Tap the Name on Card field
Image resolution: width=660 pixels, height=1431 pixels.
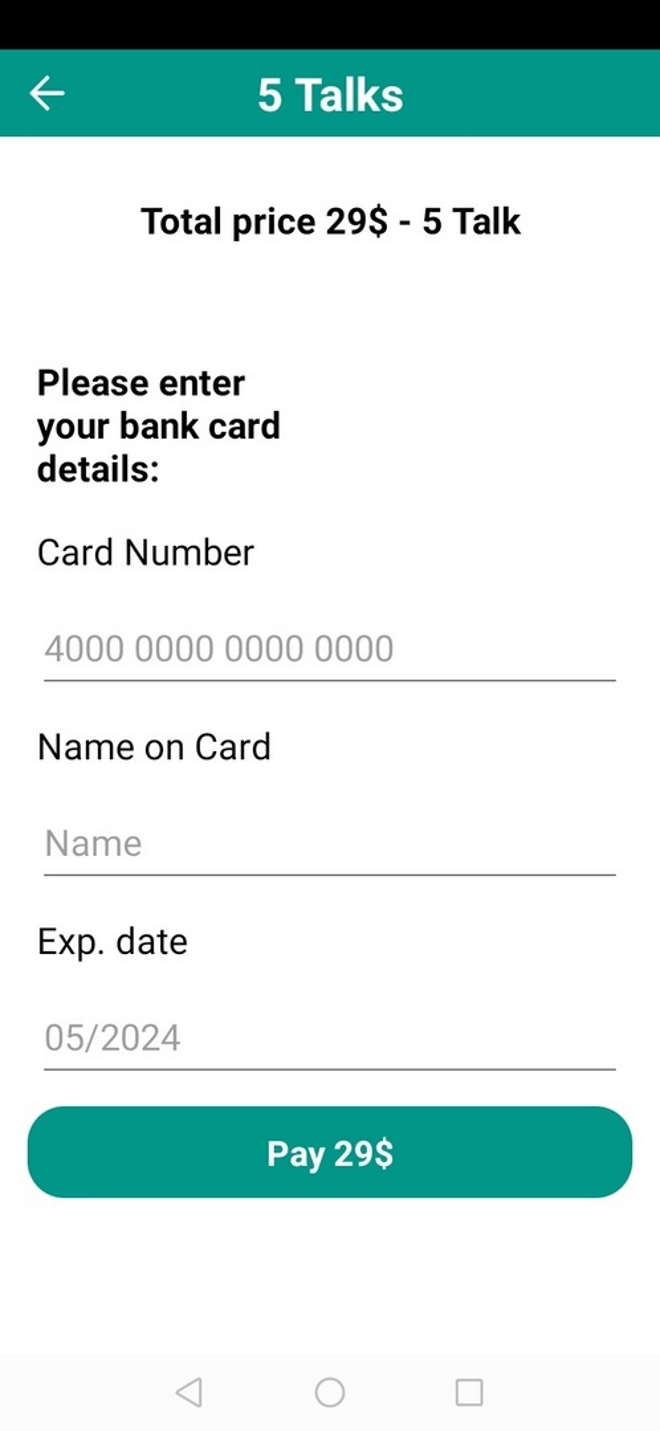pos(329,844)
